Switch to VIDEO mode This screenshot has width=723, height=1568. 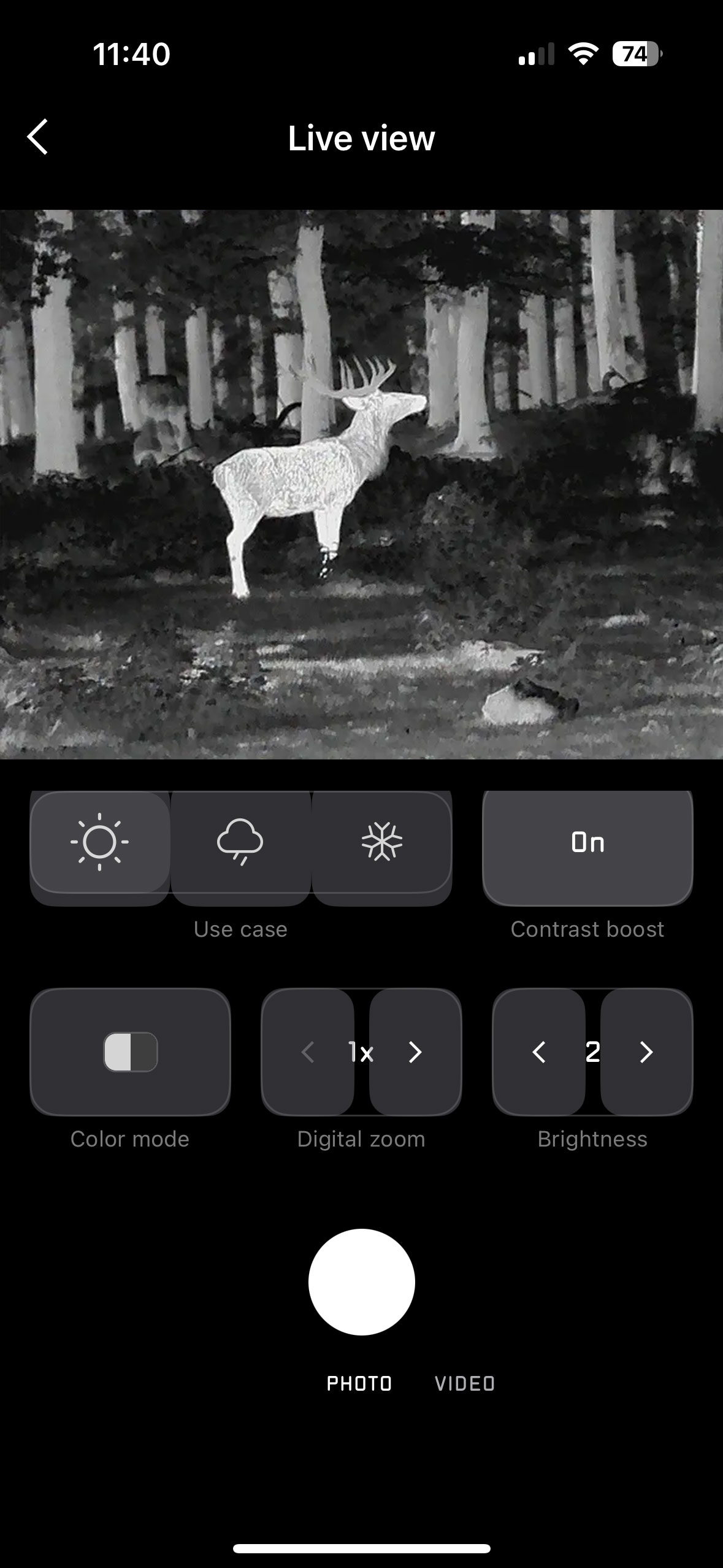(x=464, y=1383)
